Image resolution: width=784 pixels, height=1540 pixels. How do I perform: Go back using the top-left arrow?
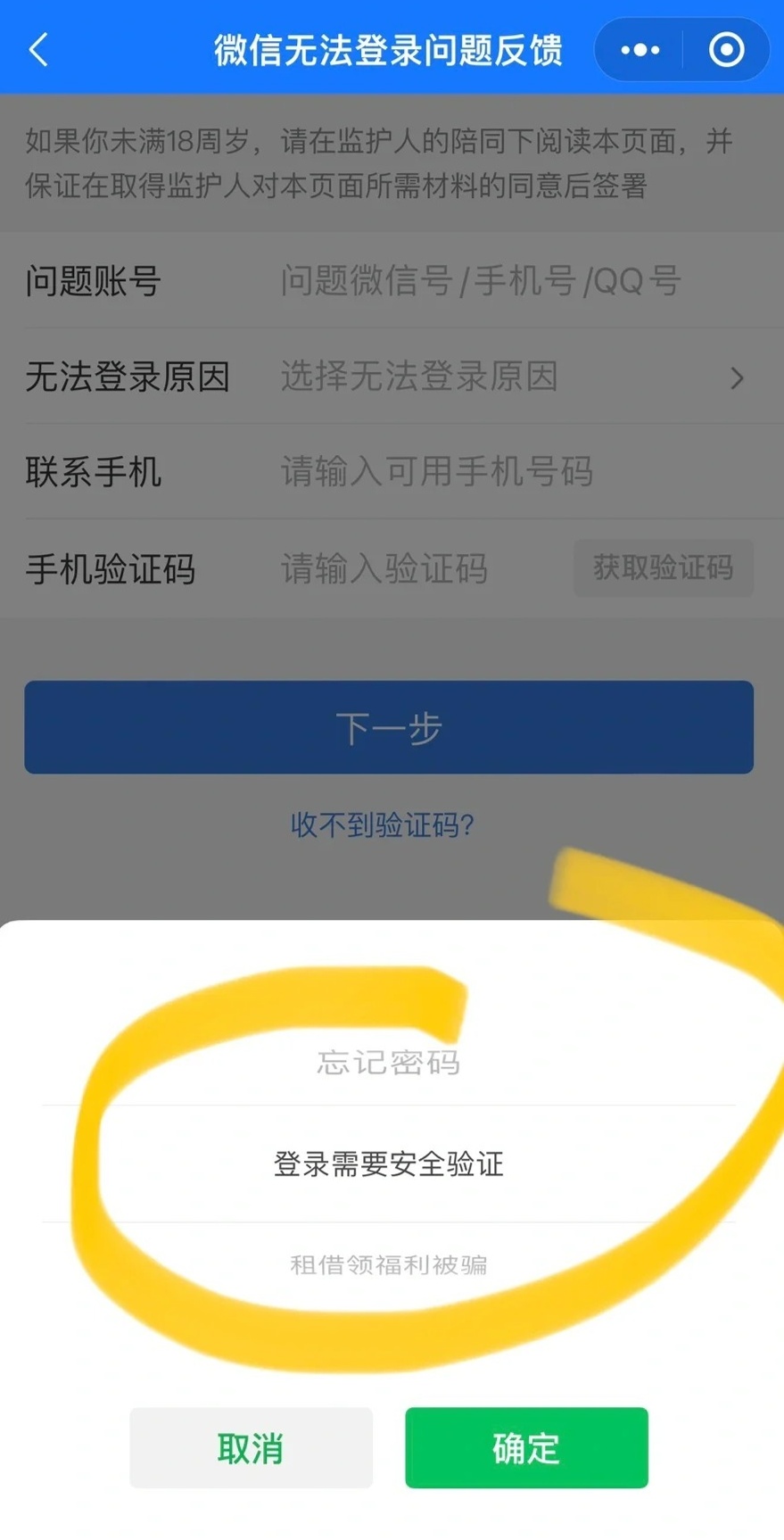click(x=38, y=50)
